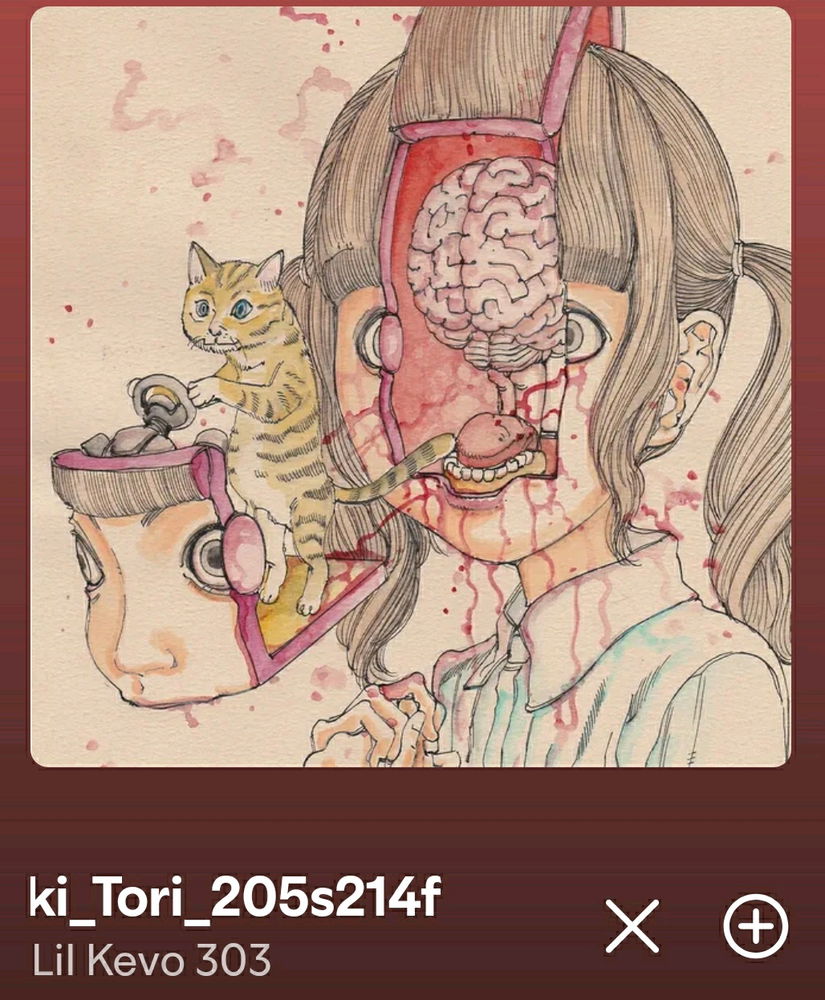
Task: Open the ki_Tori_205s214f album artwork
Action: [x=410, y=385]
